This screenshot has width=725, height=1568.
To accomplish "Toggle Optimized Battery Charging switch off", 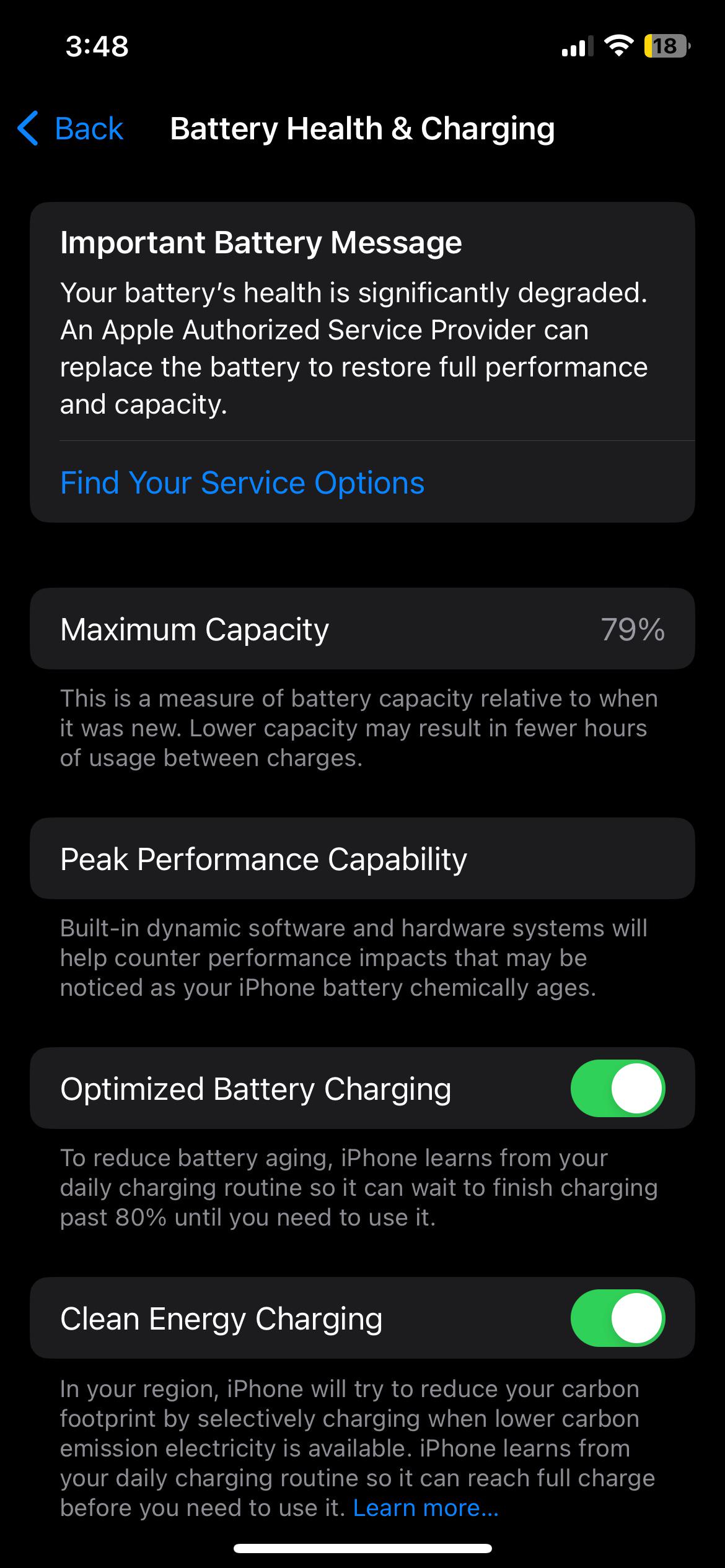I will 617,1088.
